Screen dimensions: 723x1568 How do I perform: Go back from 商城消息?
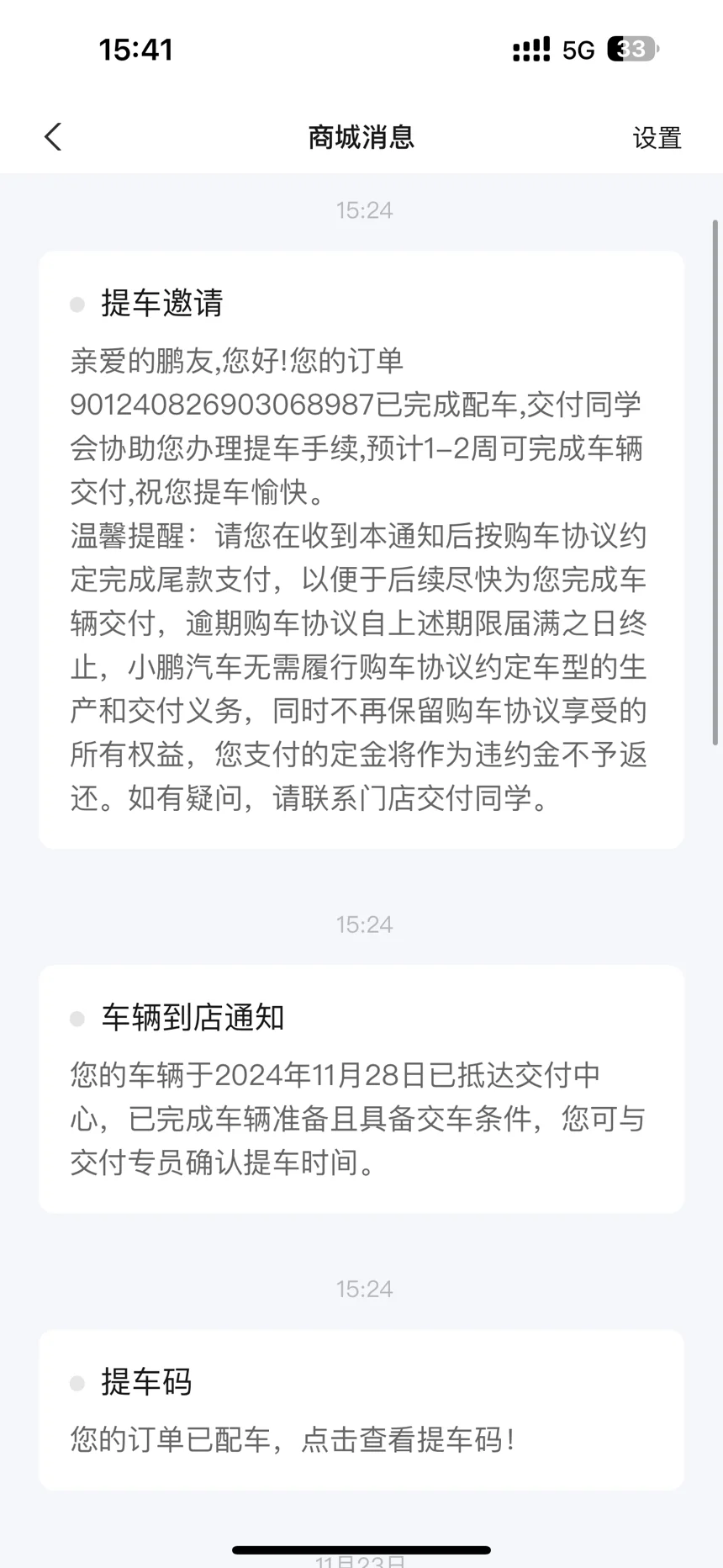(53, 137)
